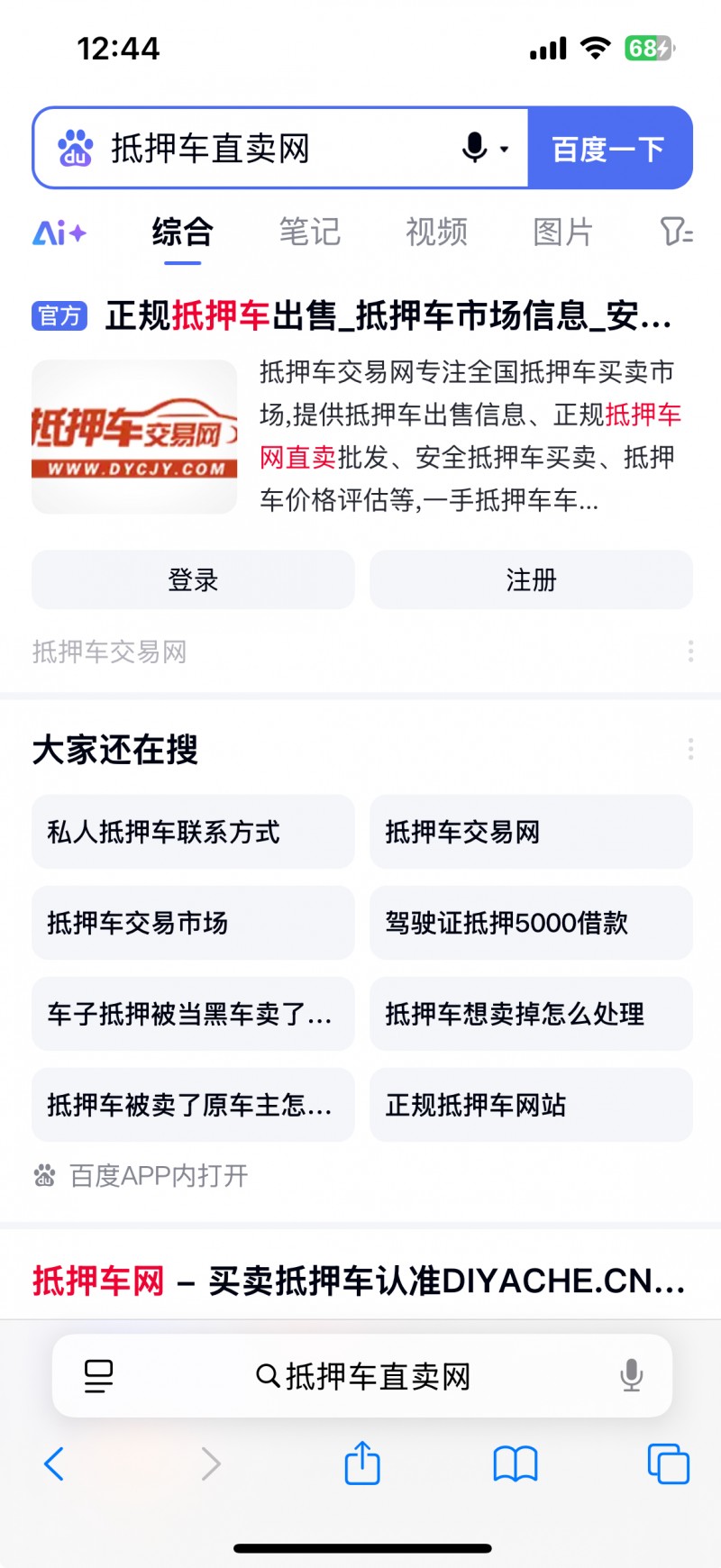Image resolution: width=721 pixels, height=1568 pixels.
Task: Choose the 抵押车想卖掉怎么处理 suggestion
Action: (x=531, y=1014)
